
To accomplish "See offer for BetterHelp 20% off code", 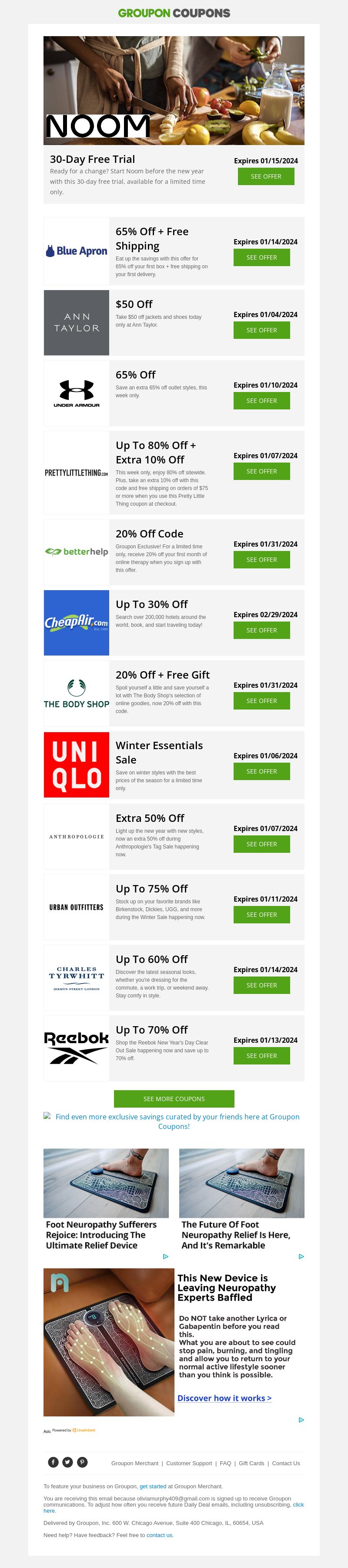I will [261, 559].
